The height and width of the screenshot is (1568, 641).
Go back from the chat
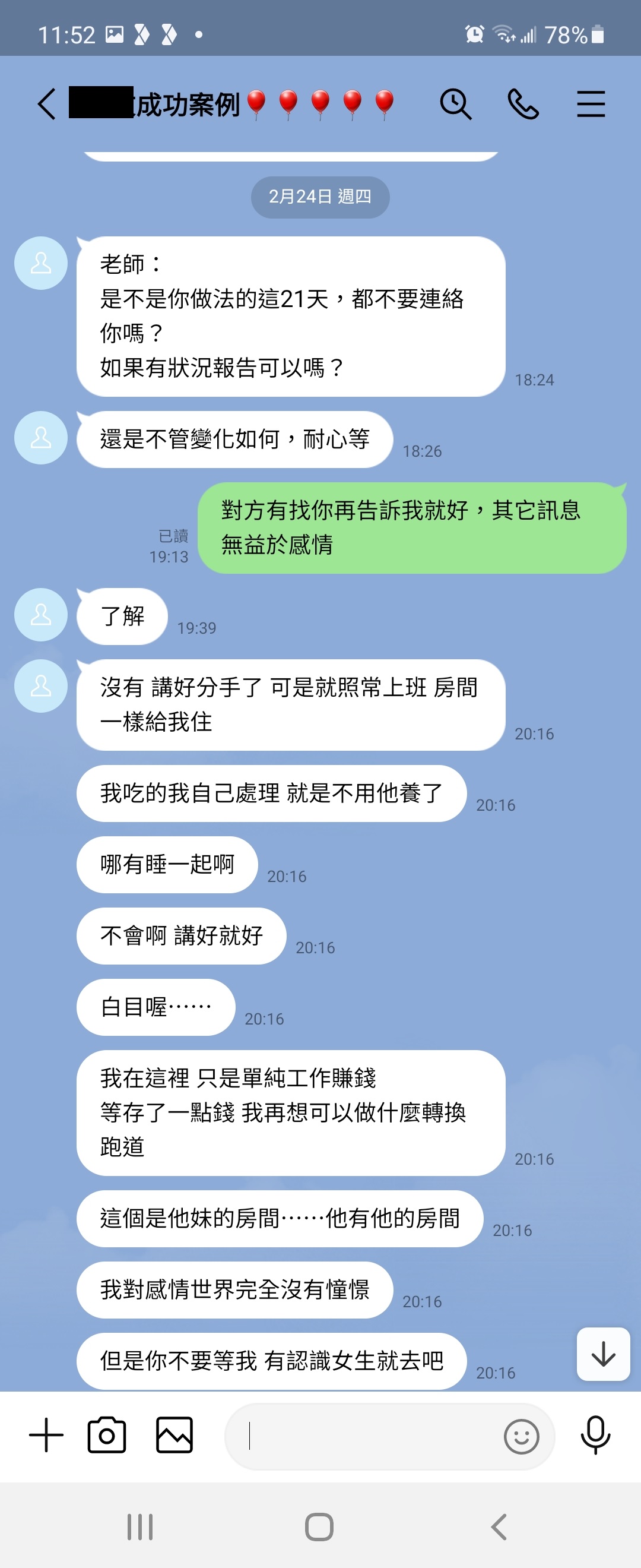[x=47, y=104]
